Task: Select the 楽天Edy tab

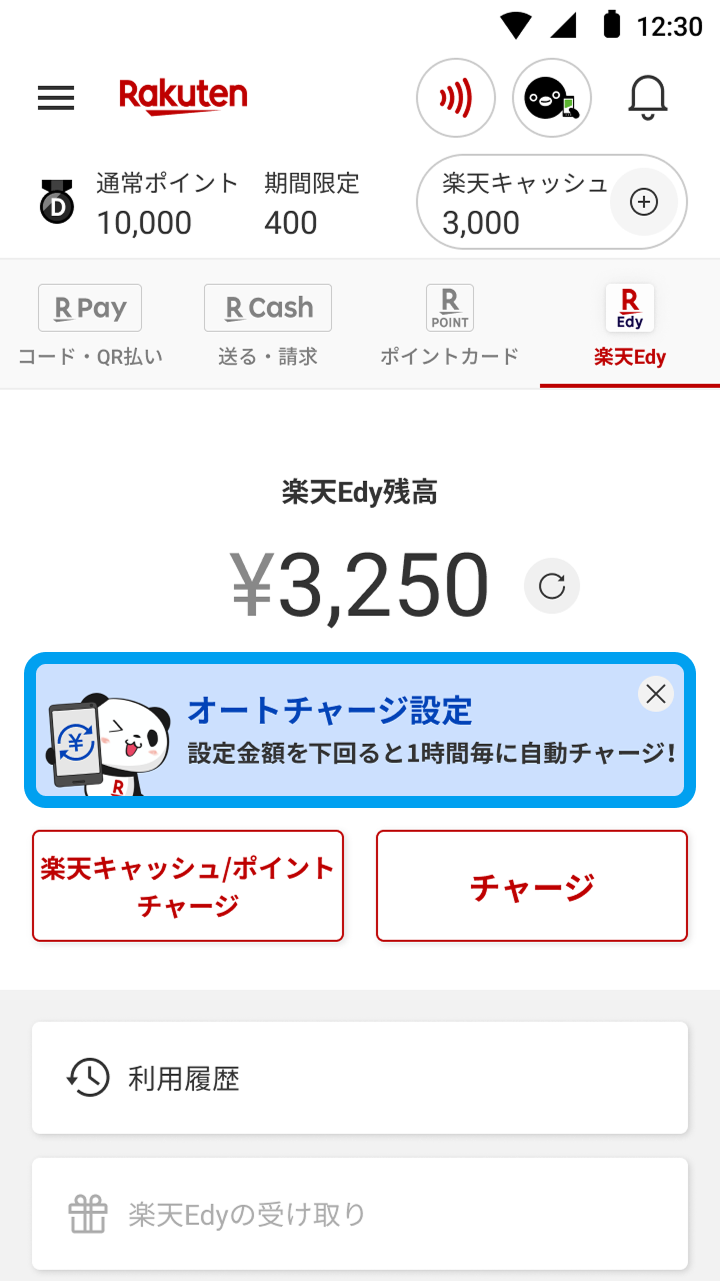Action: pyautogui.click(x=630, y=325)
